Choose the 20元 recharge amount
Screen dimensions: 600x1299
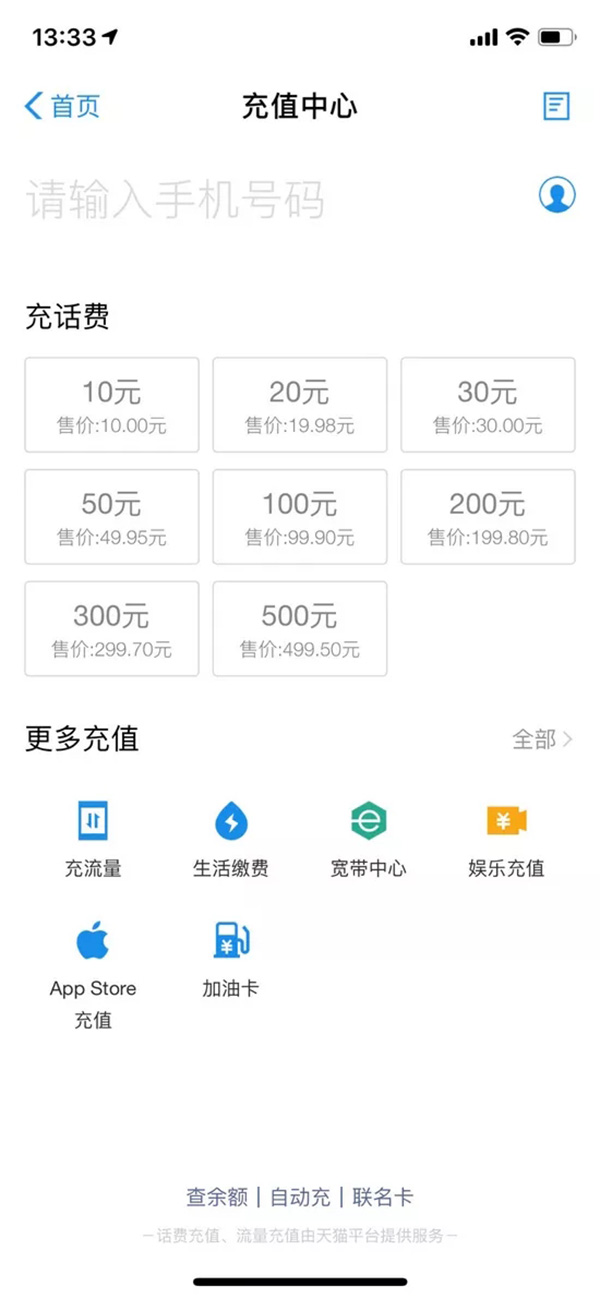click(300, 405)
